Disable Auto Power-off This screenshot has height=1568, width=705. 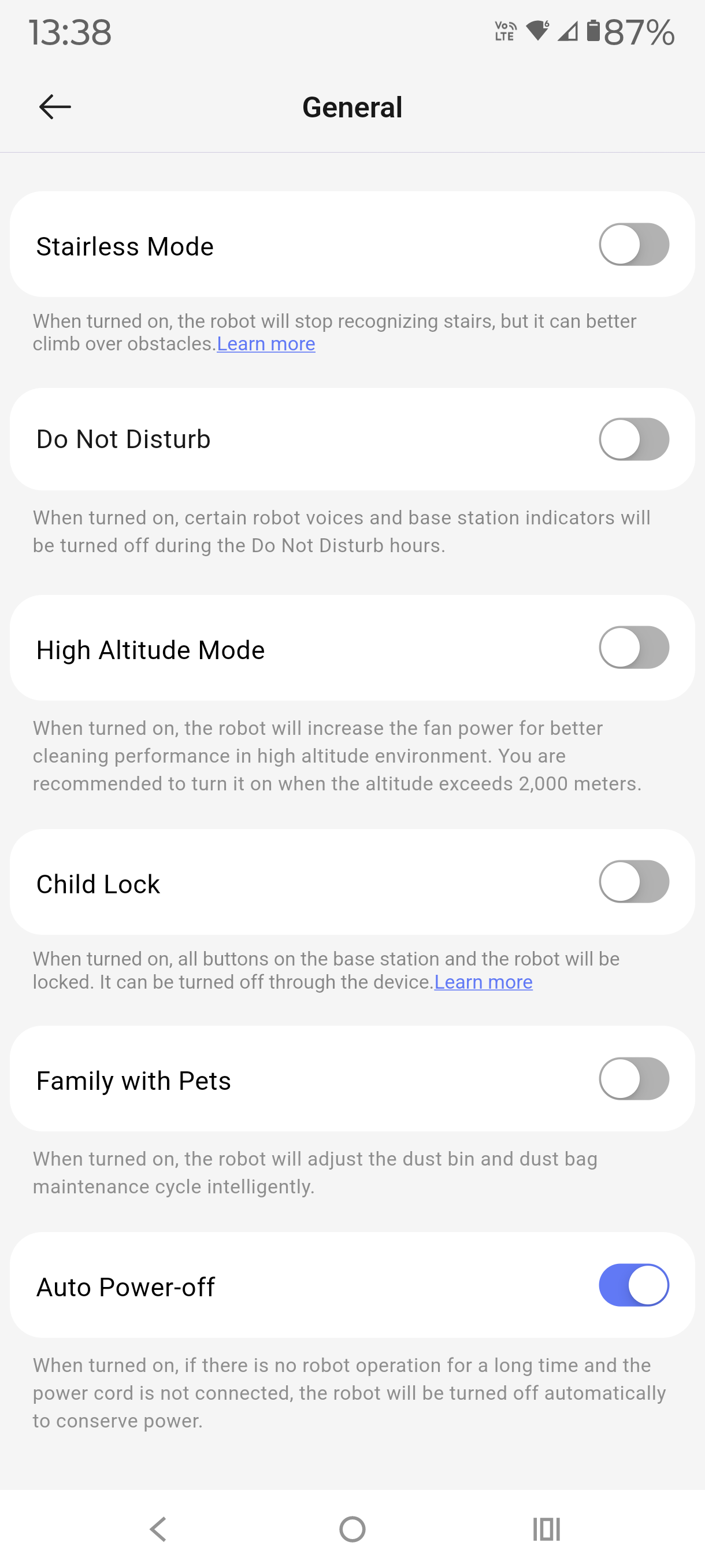pos(633,1285)
